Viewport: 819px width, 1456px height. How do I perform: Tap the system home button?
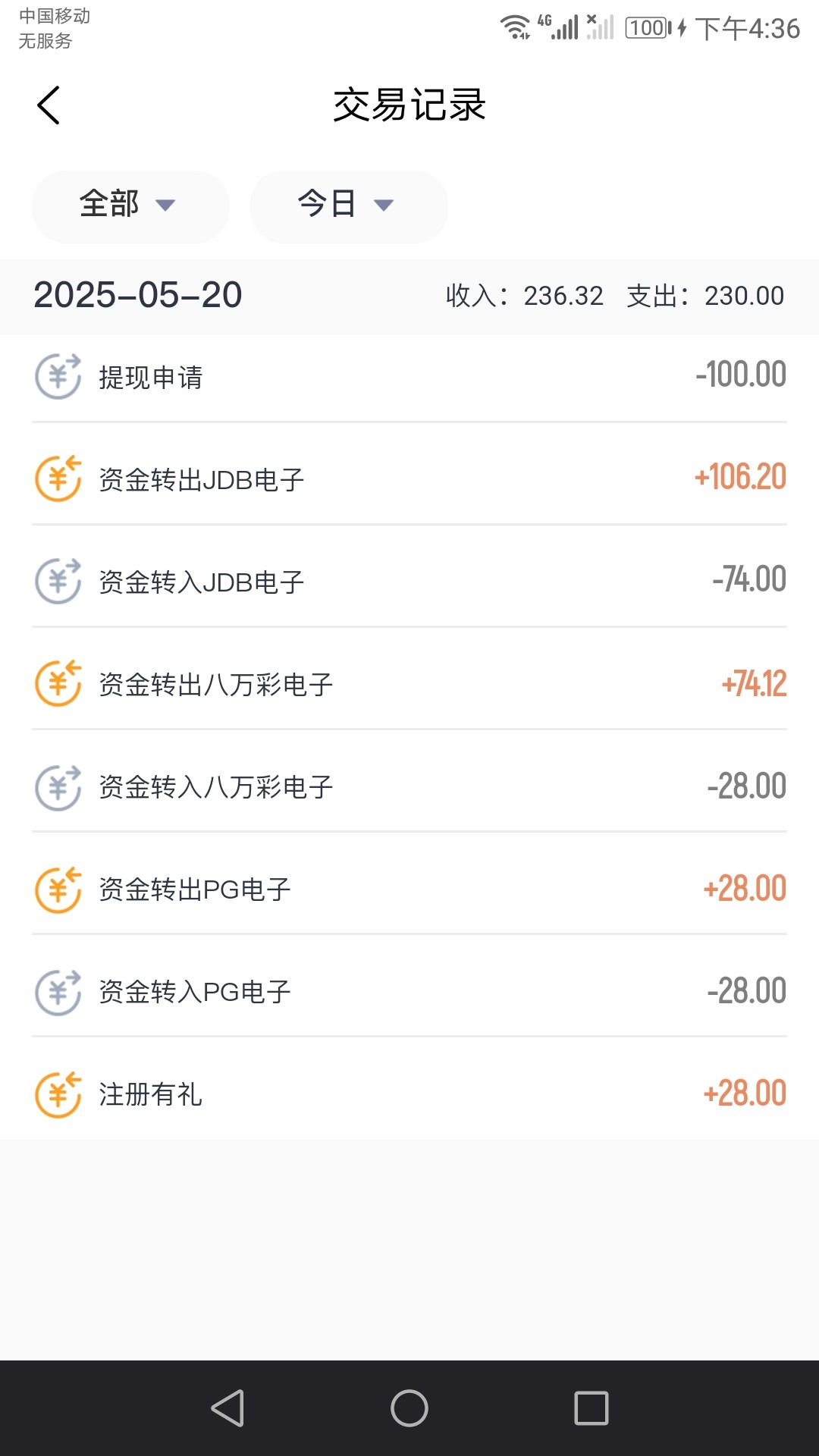[409, 1408]
